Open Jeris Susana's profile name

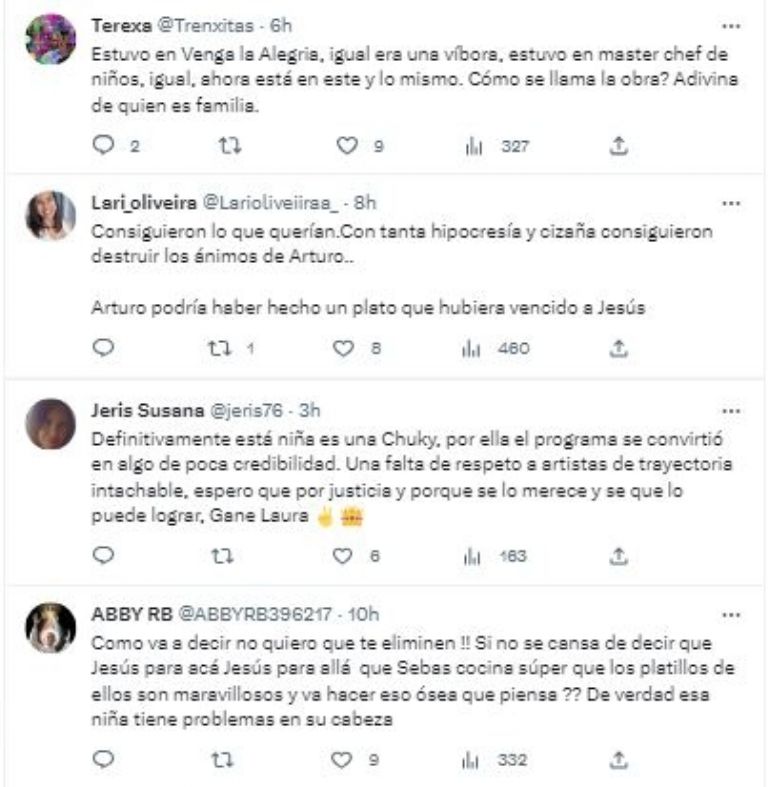coord(132,410)
